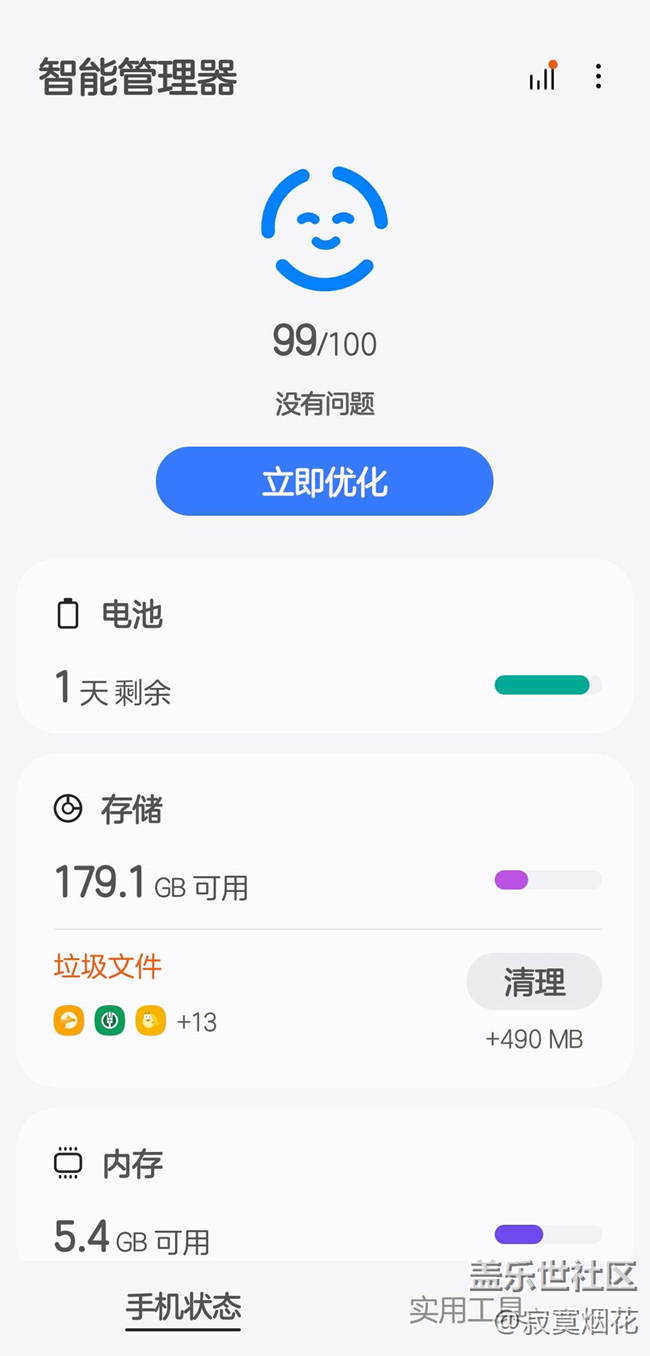Open the 存储 storage card
Image resolution: width=650 pixels, height=1356 pixels.
tap(324, 920)
